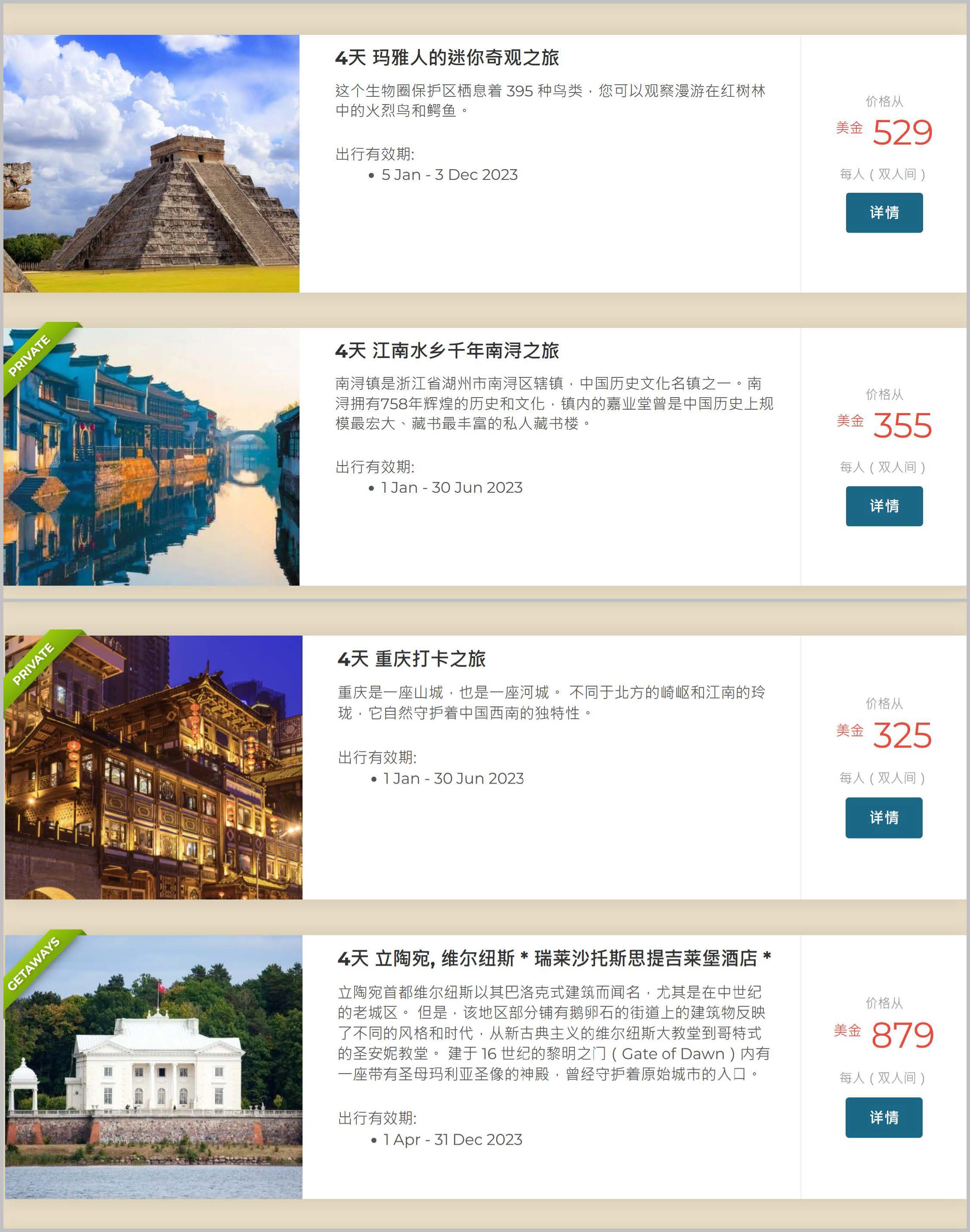970x1232 pixels.
Task: Open title 4天 立陶宛, 维尔纽斯 hotel package
Action: [x=554, y=958]
